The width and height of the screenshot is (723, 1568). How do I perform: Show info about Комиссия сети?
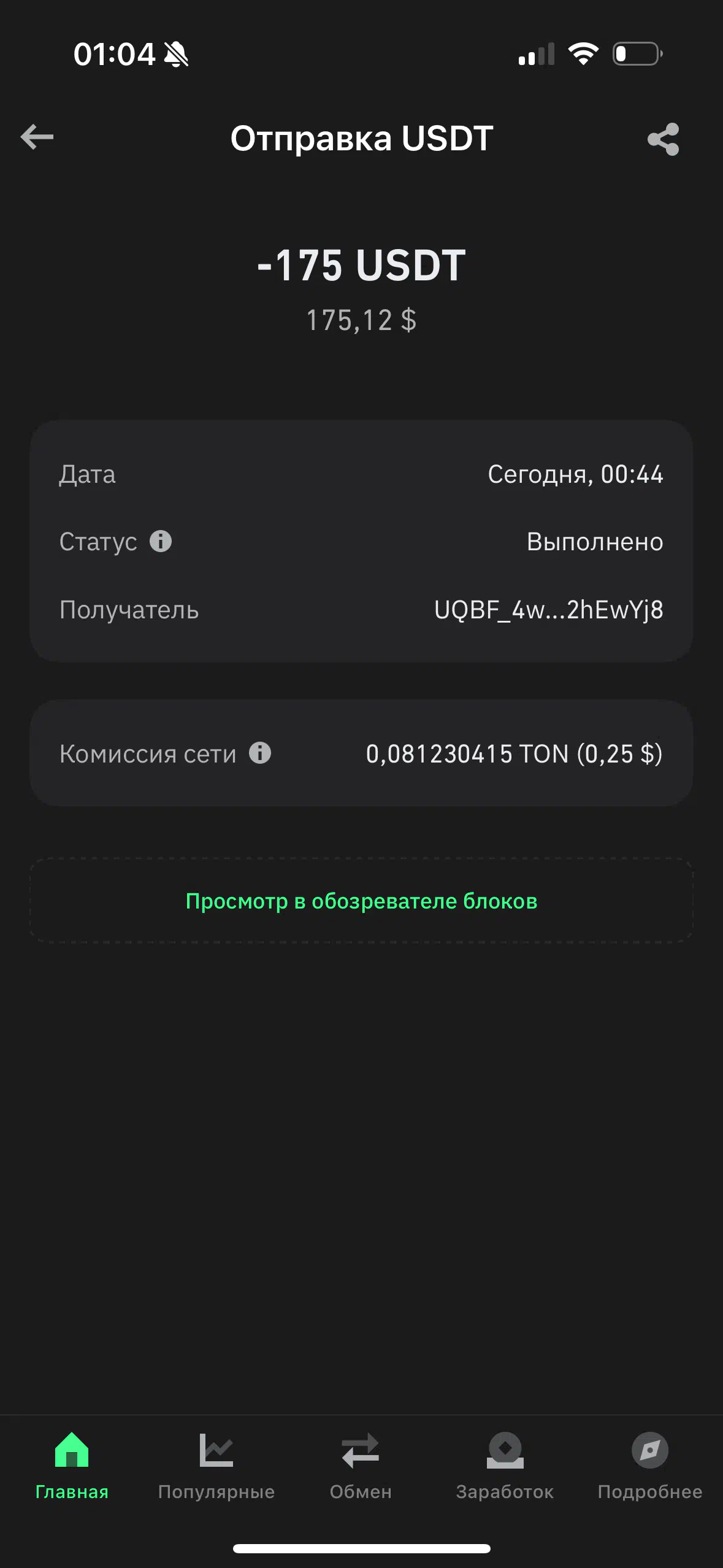pyautogui.click(x=260, y=753)
